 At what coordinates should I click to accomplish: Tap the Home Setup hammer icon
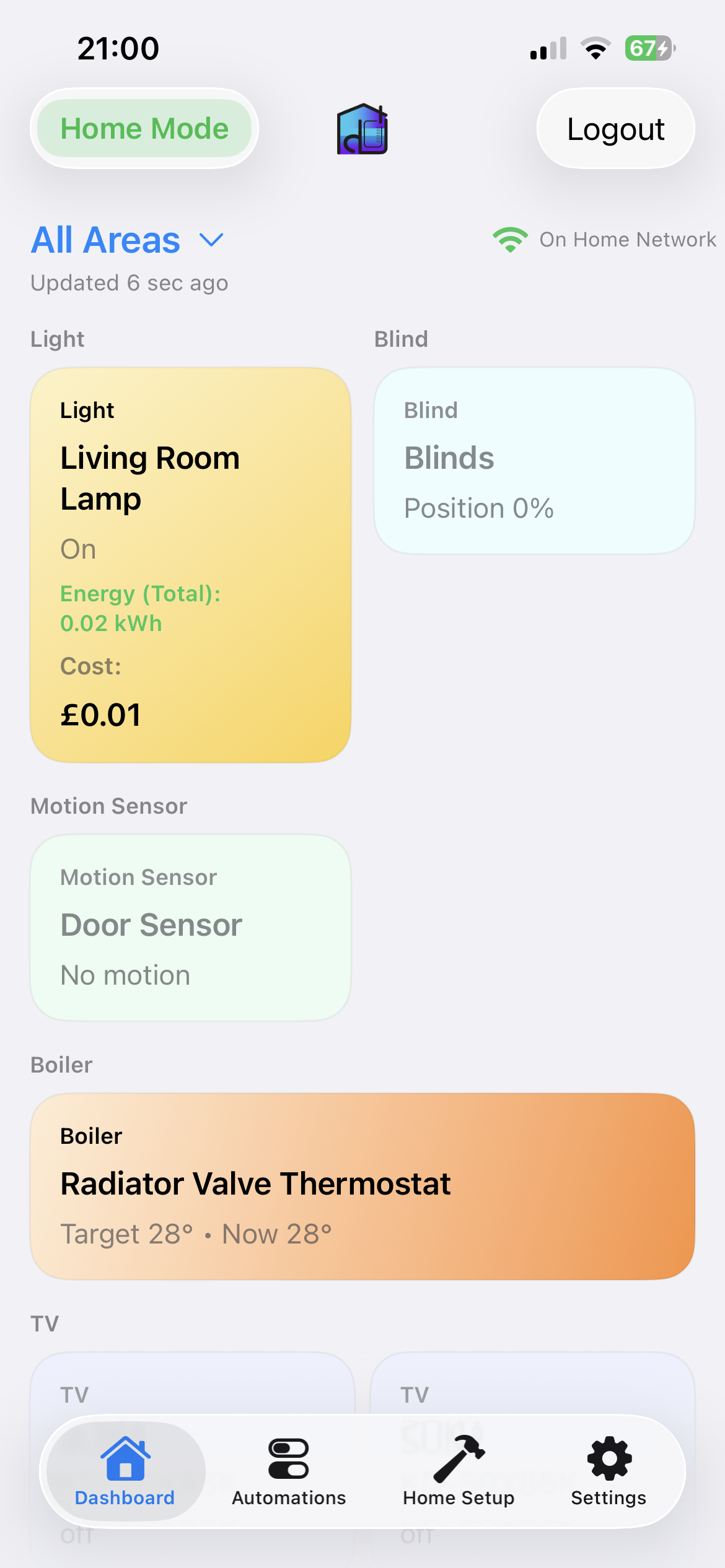(459, 1457)
